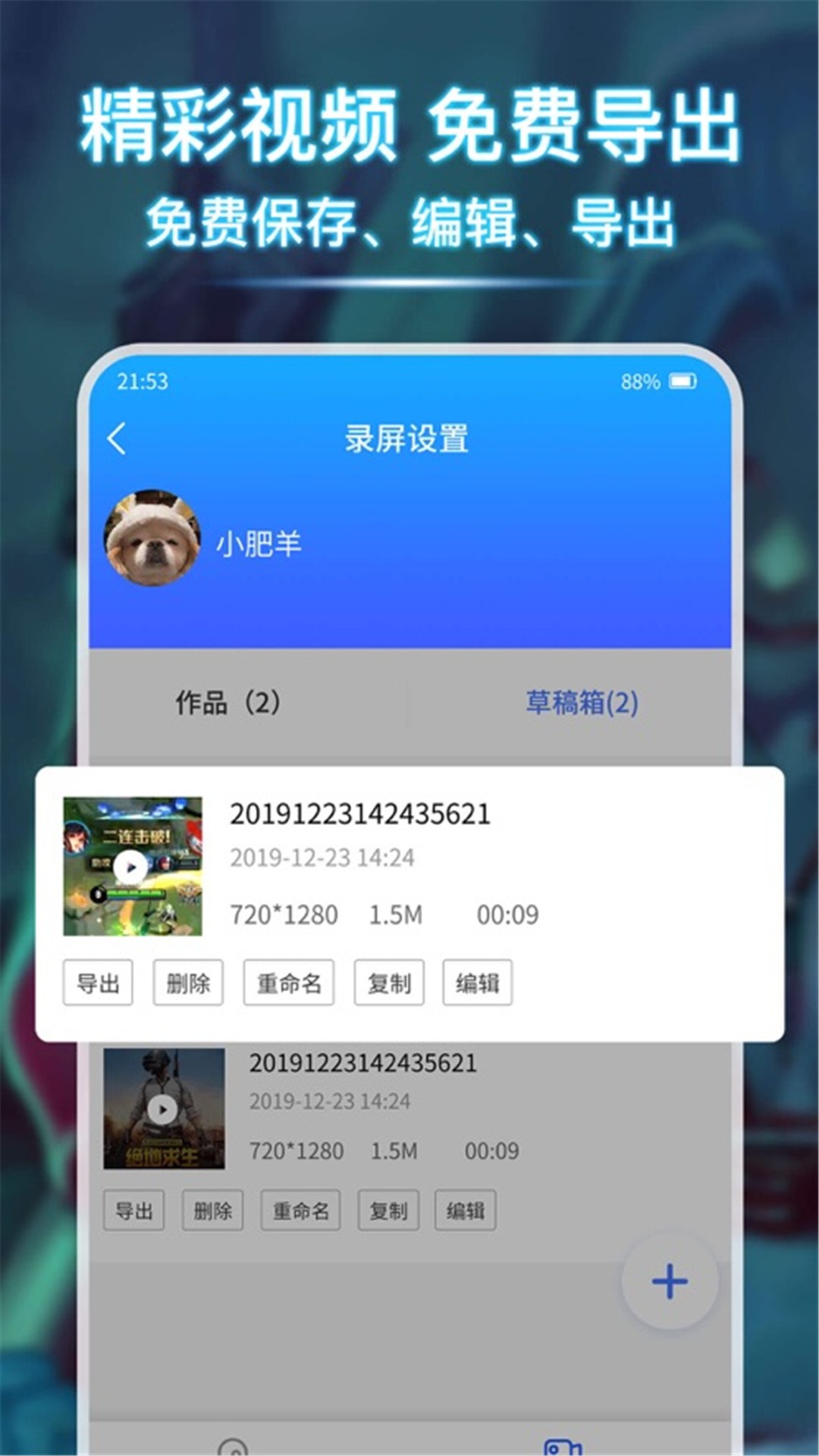Image resolution: width=819 pixels, height=1456 pixels.
Task: Delete the first video using 删除
Action: (x=187, y=982)
